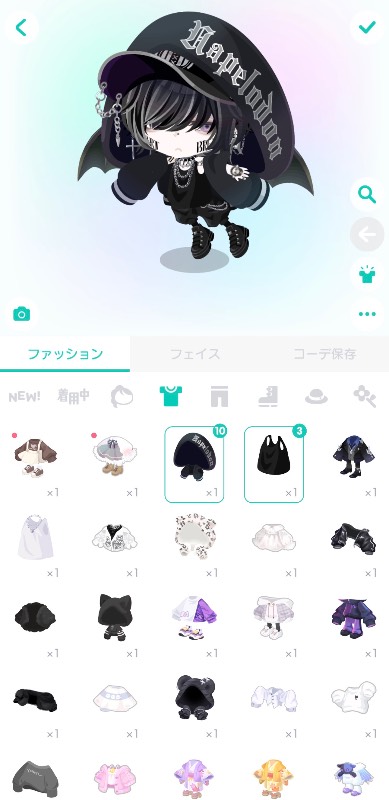Pick the leopard print fluffy coat

pyautogui.click(x=194, y=537)
